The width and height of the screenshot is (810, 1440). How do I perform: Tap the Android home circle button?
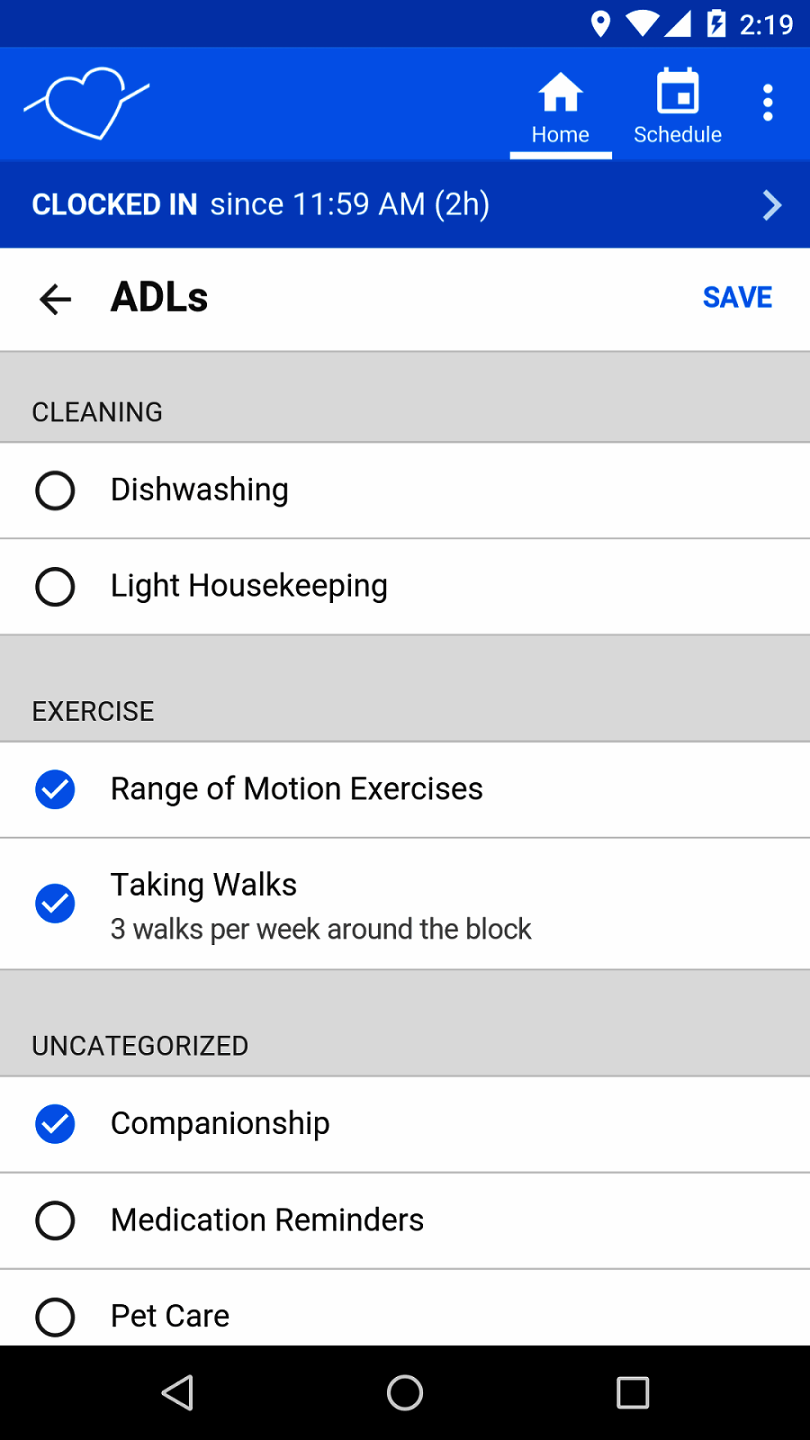(x=405, y=1392)
